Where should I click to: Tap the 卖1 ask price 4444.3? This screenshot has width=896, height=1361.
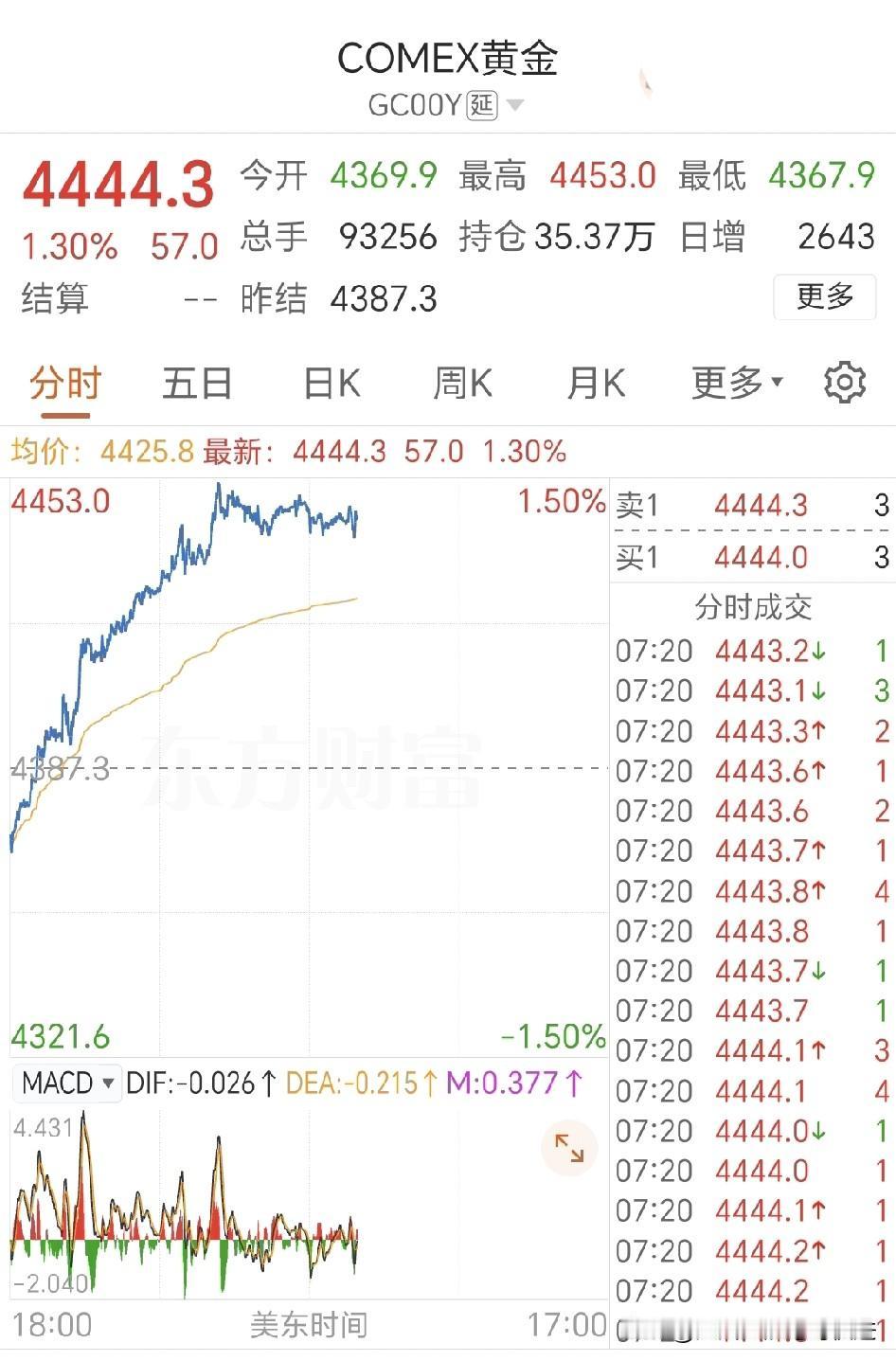click(760, 505)
